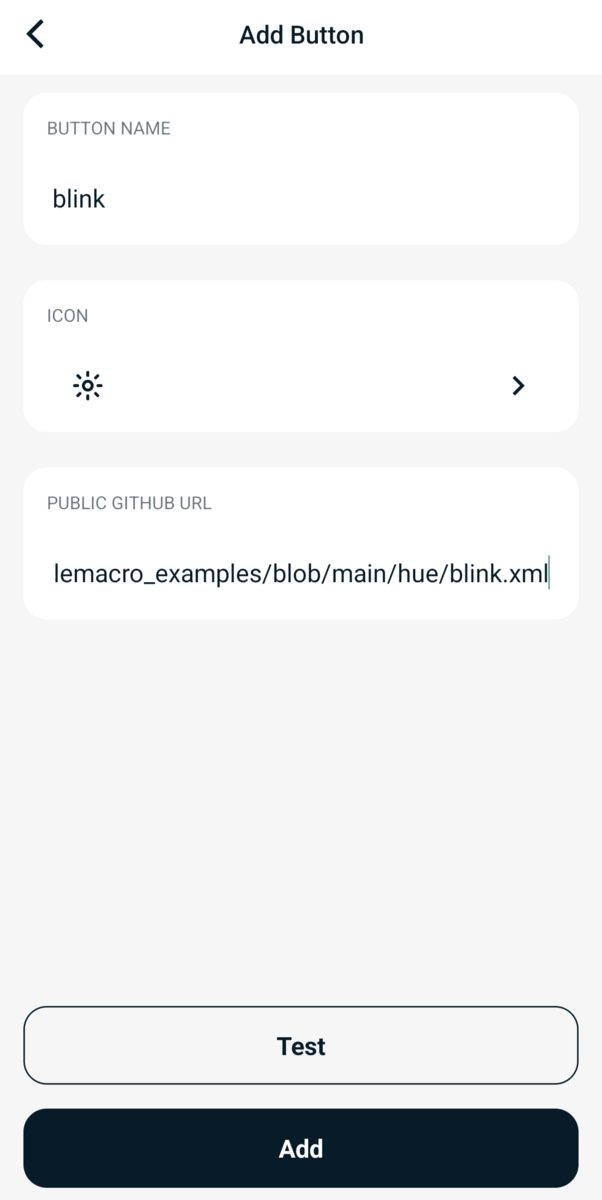Tap the Test button
The image size is (602, 1200).
[x=301, y=1046]
